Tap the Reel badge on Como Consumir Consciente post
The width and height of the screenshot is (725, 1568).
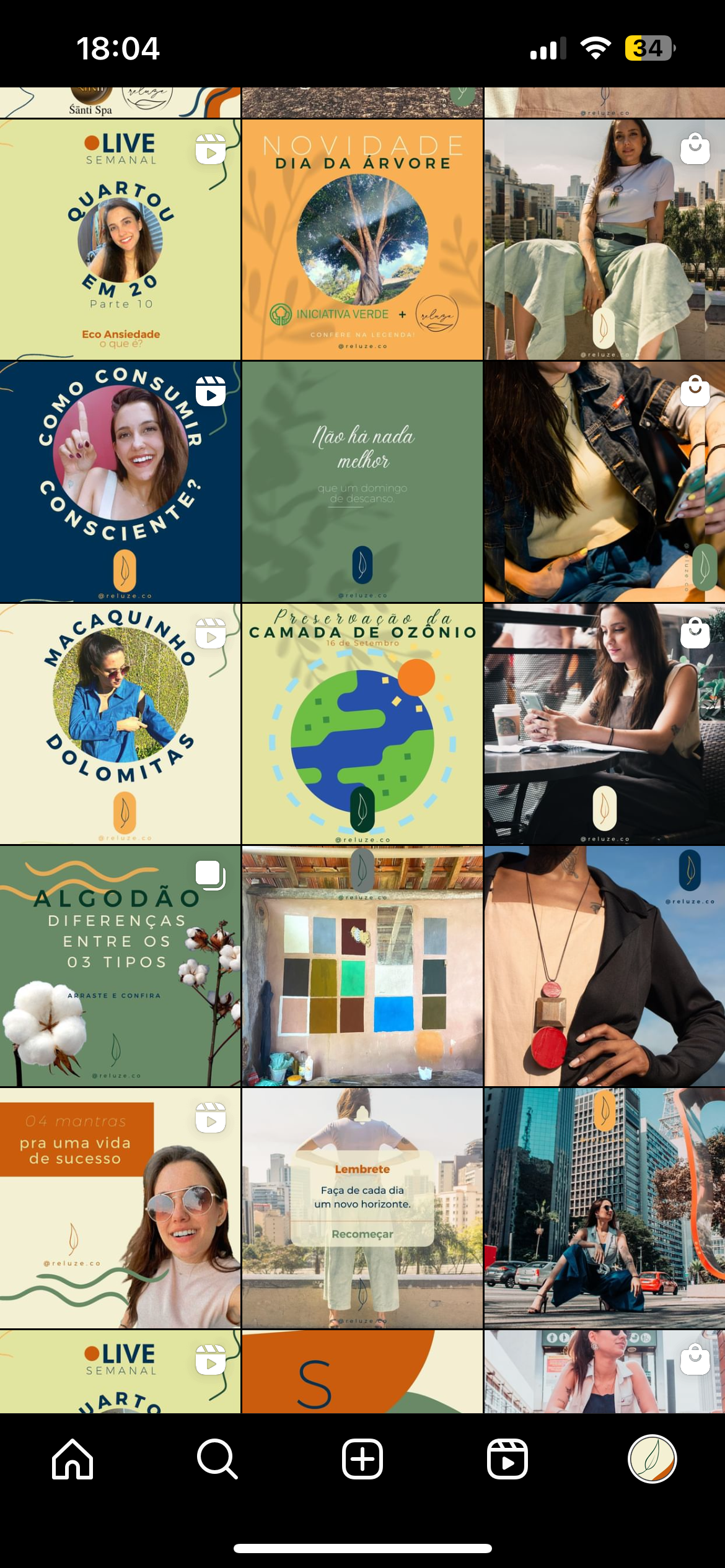(x=211, y=391)
